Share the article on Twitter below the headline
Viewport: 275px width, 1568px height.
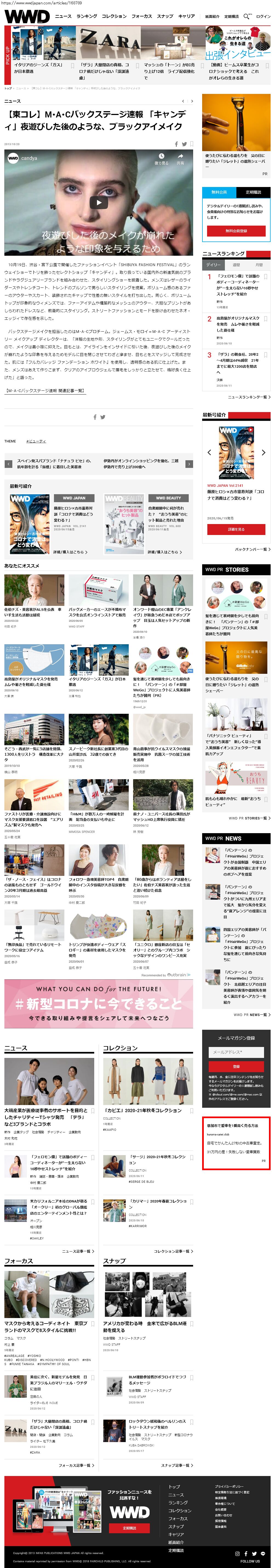pos(184,144)
